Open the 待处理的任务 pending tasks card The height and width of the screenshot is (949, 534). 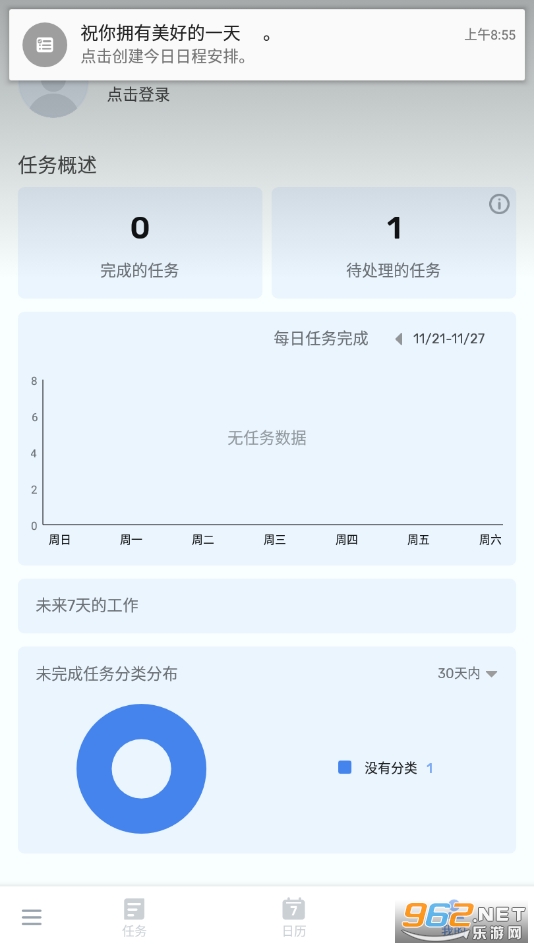[394, 243]
